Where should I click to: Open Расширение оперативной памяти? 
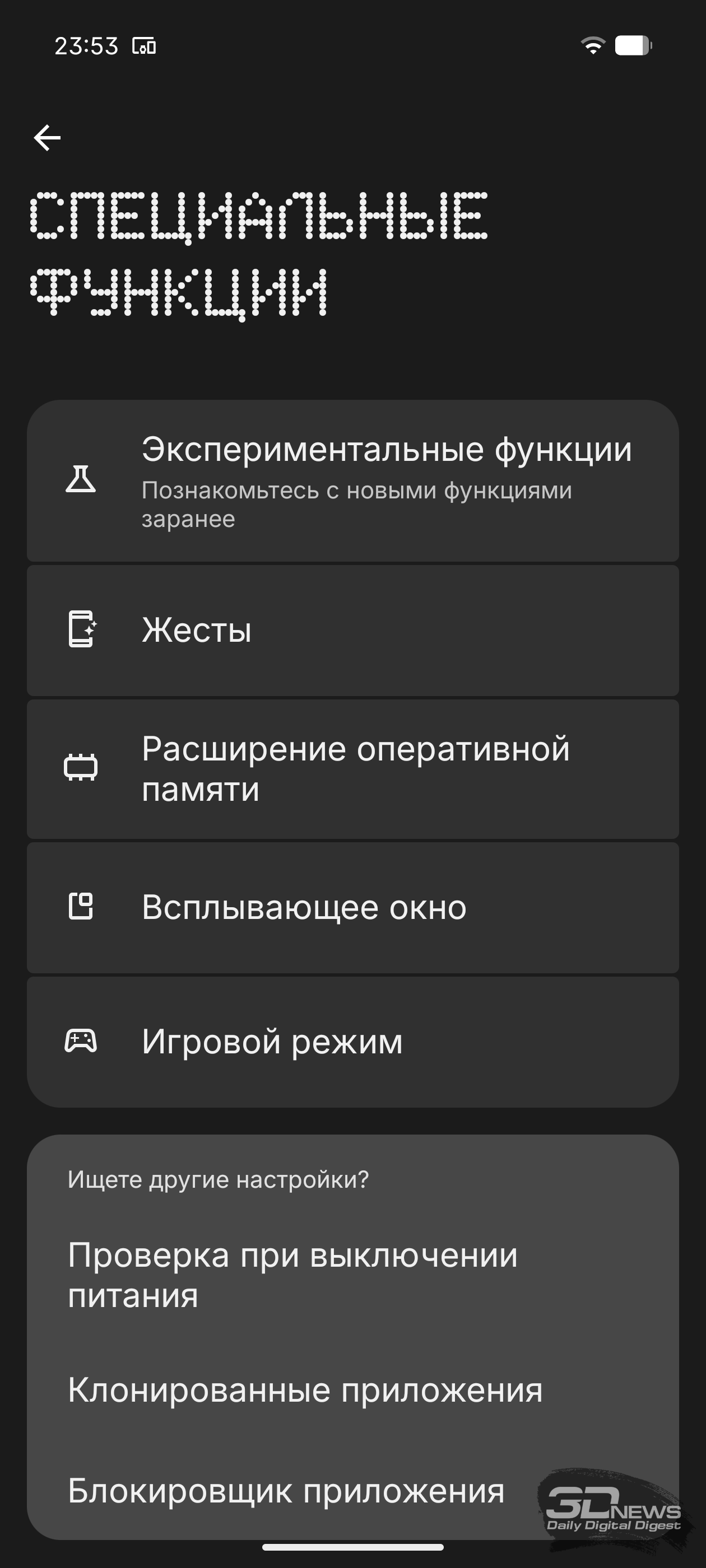click(x=352, y=769)
